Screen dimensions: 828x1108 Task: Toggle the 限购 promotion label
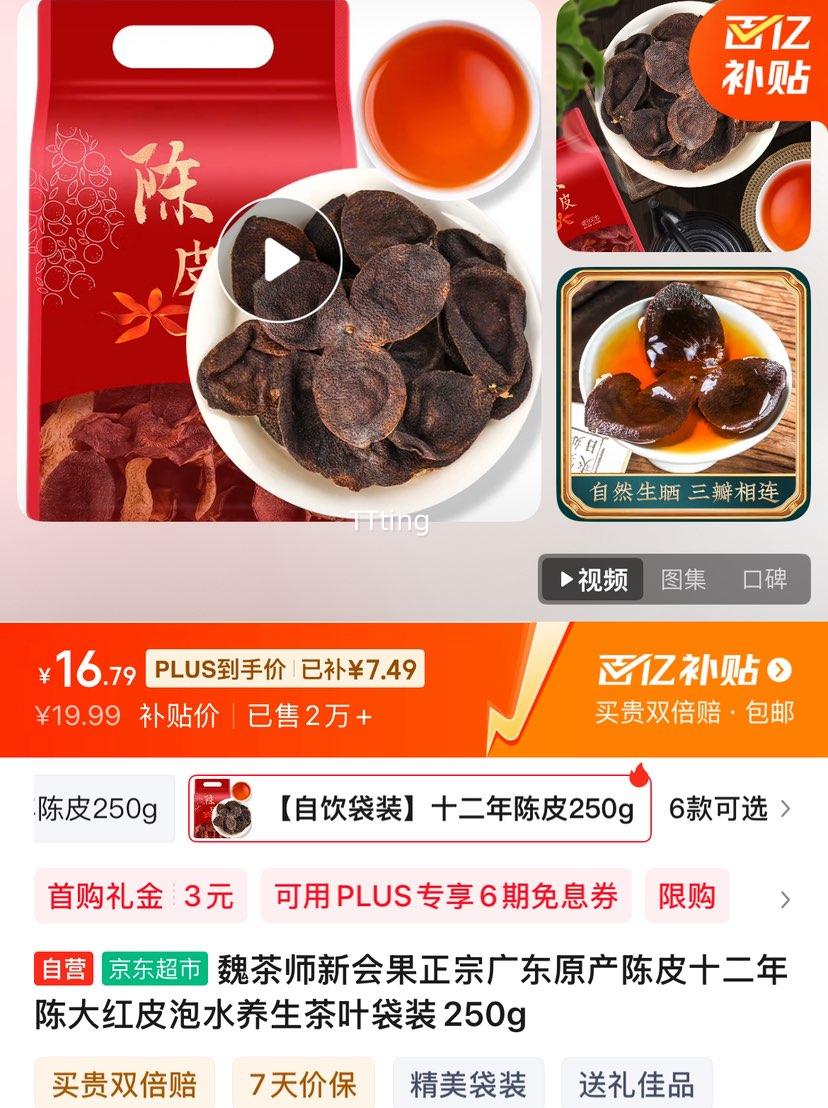pos(686,898)
